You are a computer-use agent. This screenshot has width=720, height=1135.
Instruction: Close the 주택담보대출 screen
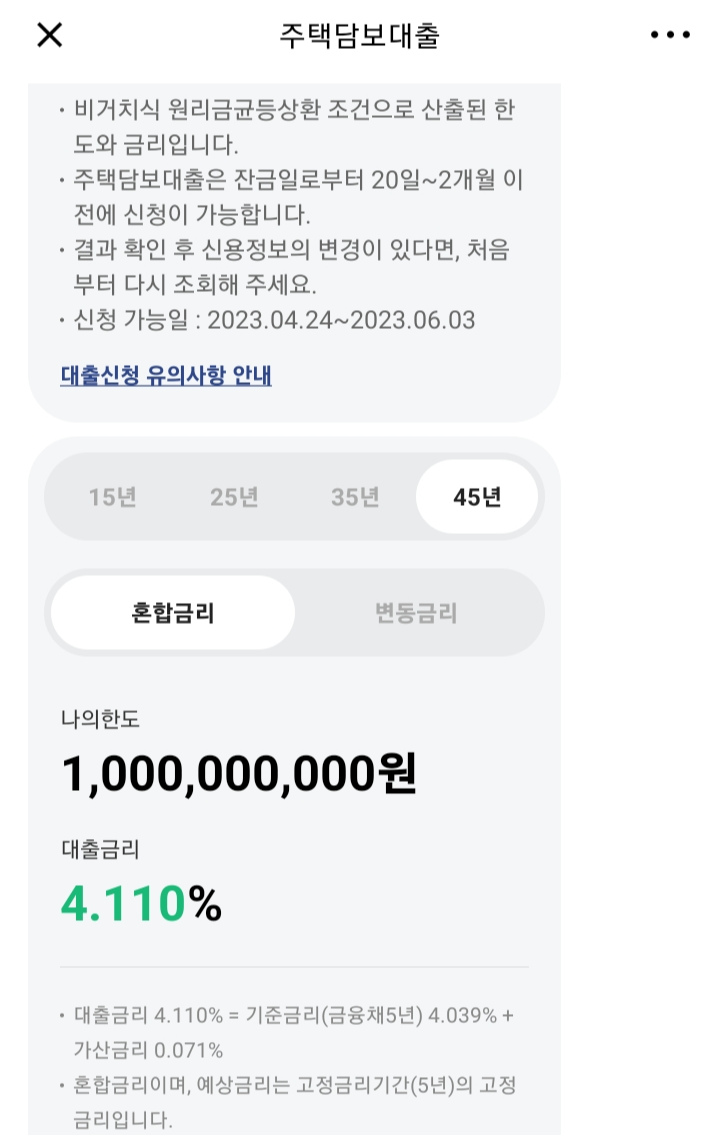point(47,36)
